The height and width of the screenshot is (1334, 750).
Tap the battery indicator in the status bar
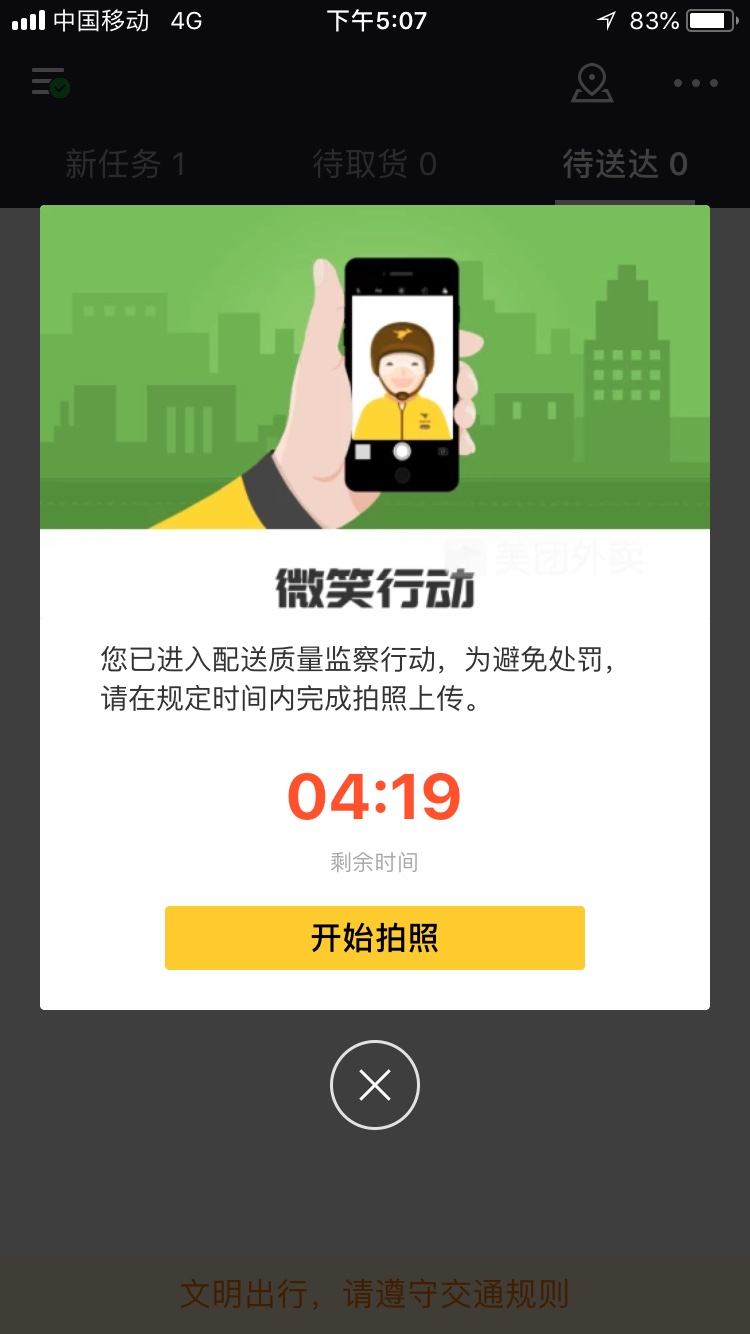713,20
